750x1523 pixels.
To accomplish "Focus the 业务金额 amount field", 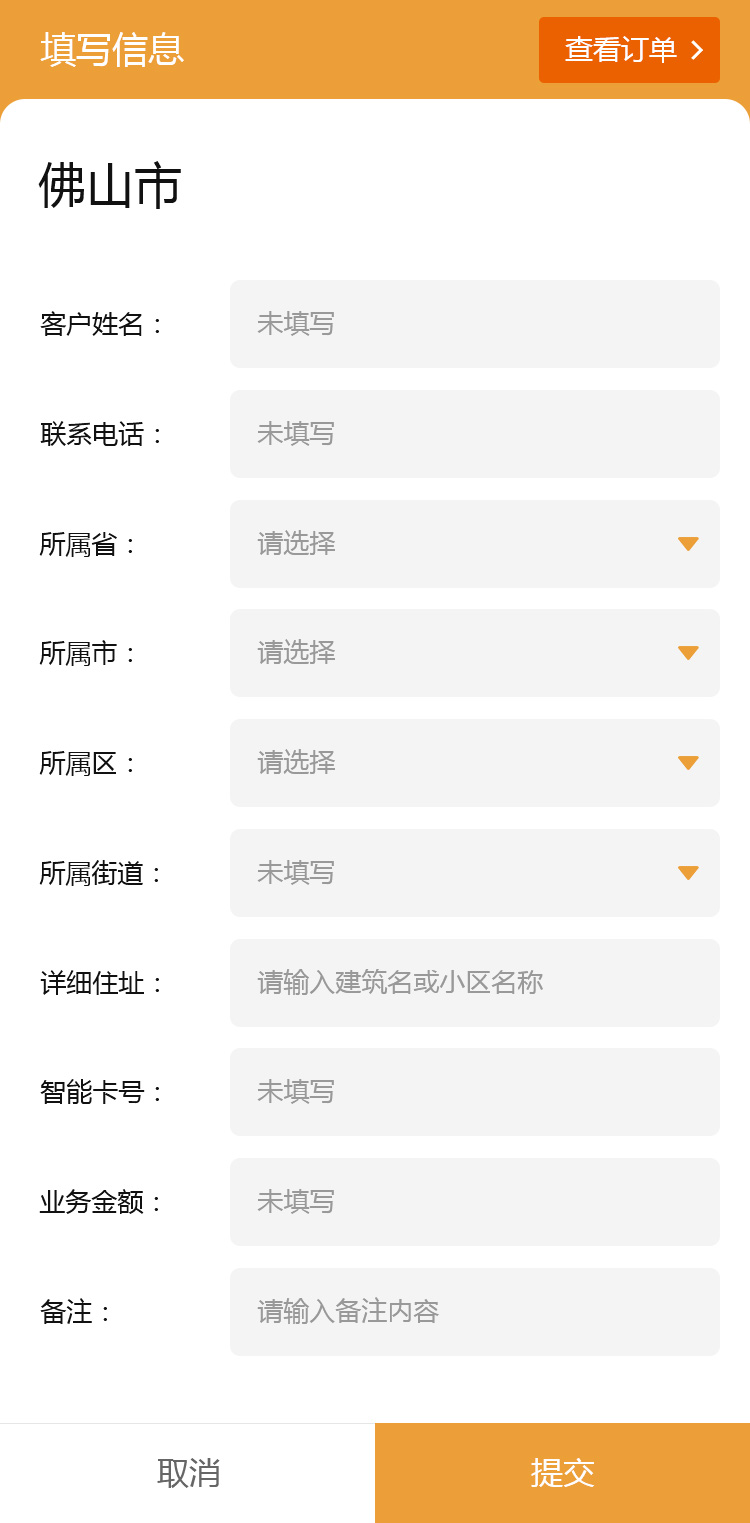I will [x=474, y=1202].
